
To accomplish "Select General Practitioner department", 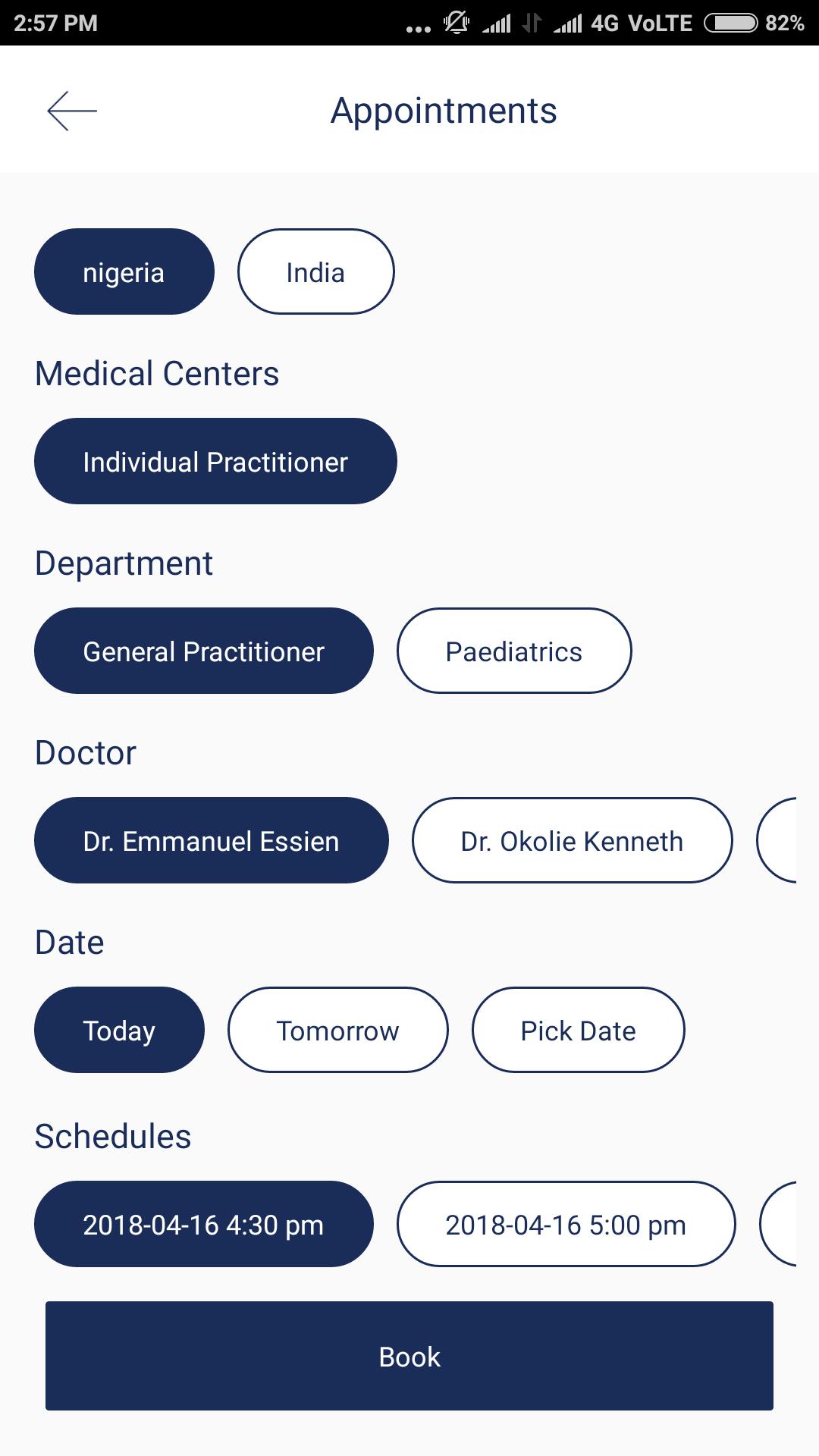I will [204, 651].
